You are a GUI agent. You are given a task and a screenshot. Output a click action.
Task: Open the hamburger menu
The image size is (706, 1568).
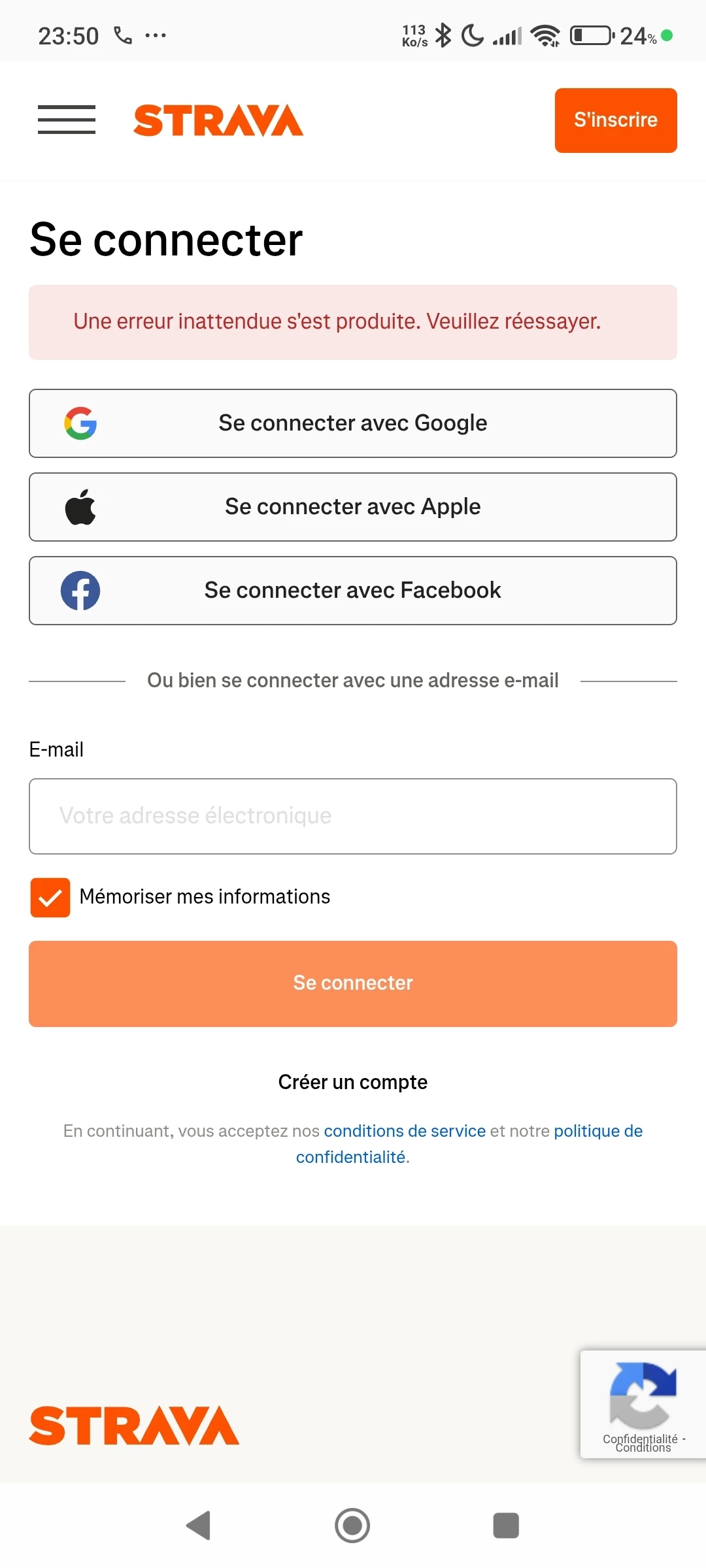(67, 120)
